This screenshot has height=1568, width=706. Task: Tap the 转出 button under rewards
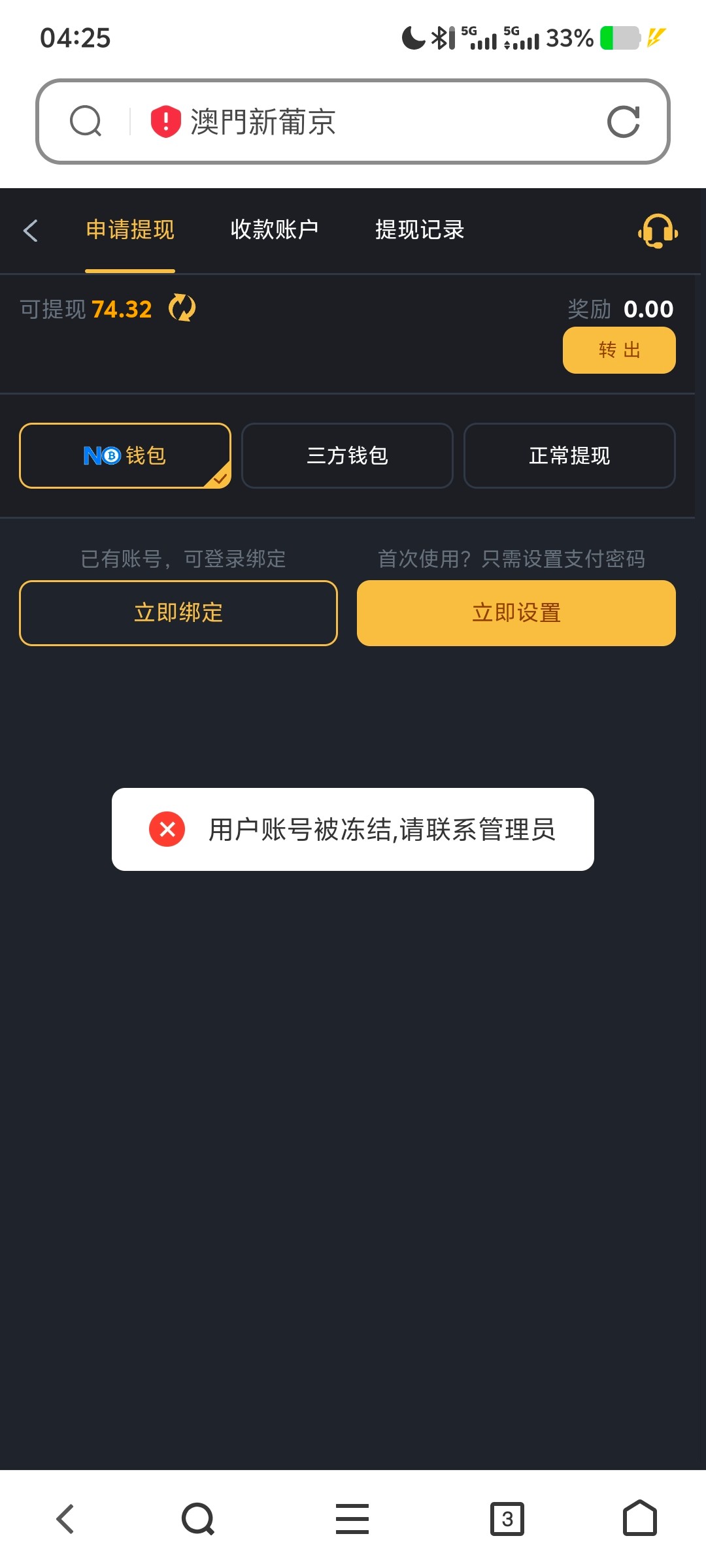coord(619,350)
